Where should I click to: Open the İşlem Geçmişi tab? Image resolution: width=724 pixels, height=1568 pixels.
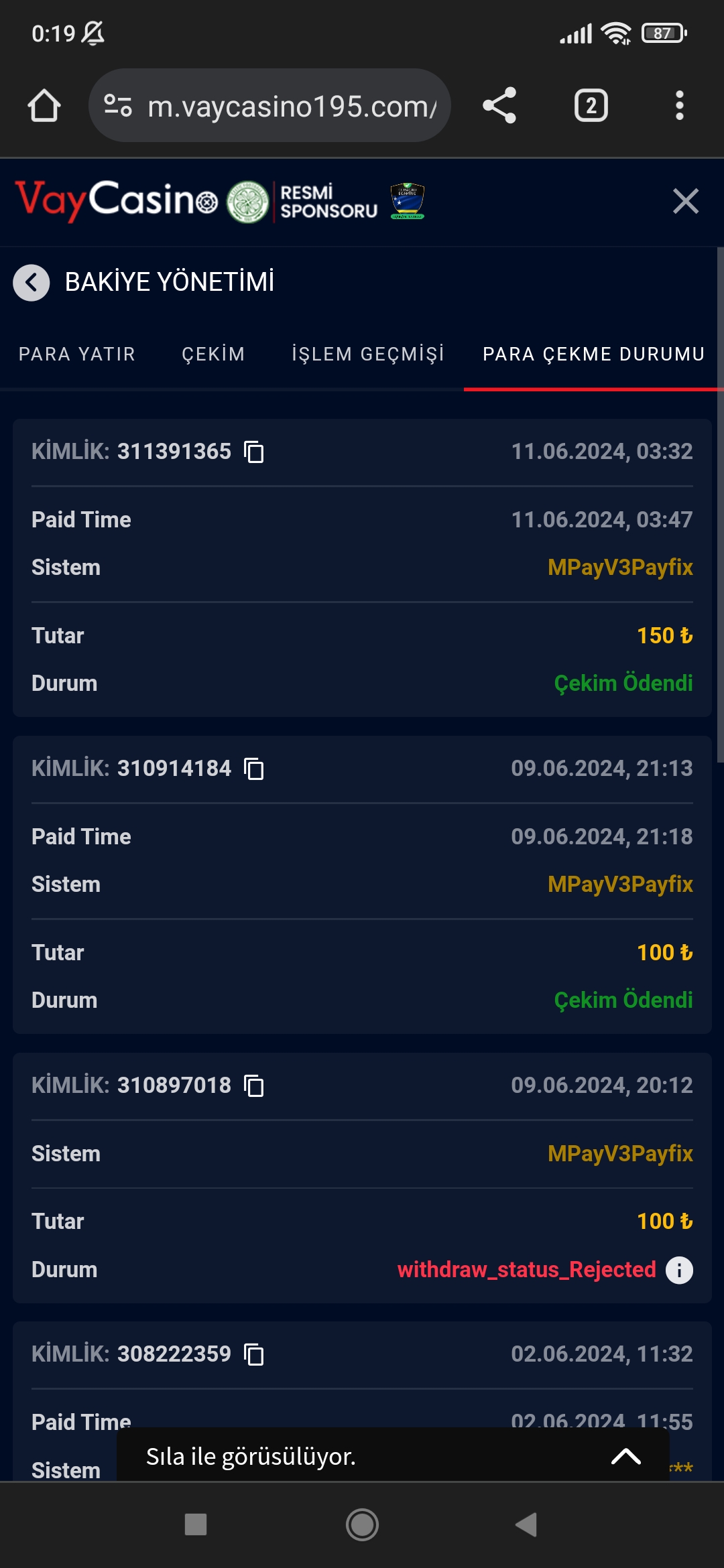pos(368,354)
